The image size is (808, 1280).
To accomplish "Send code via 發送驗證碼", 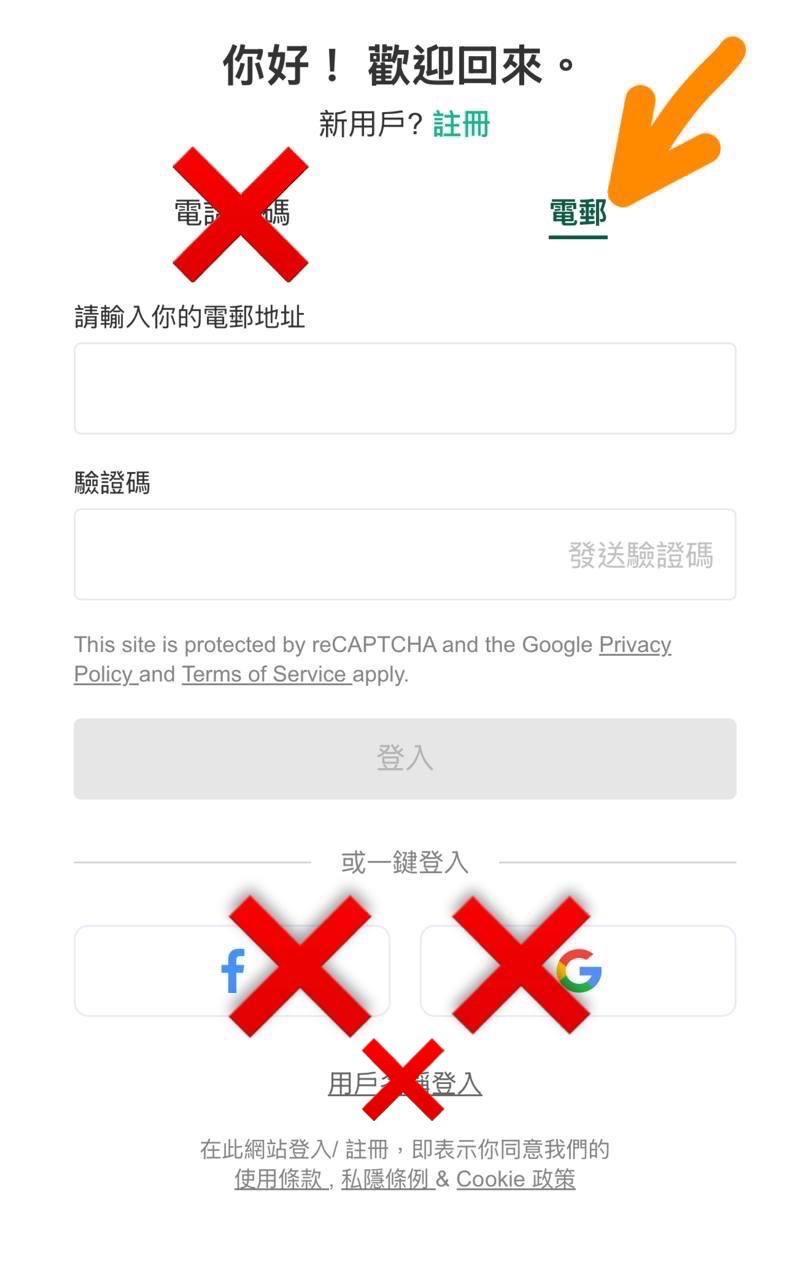I will point(641,555).
